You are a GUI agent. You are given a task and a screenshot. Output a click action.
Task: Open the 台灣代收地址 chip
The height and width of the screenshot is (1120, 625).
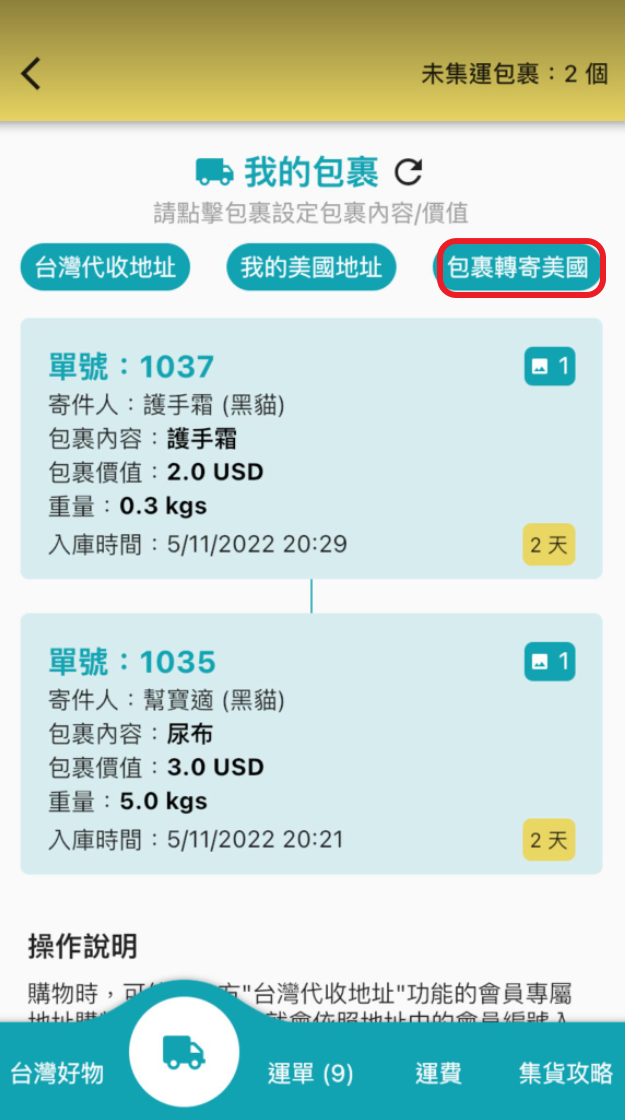(105, 268)
